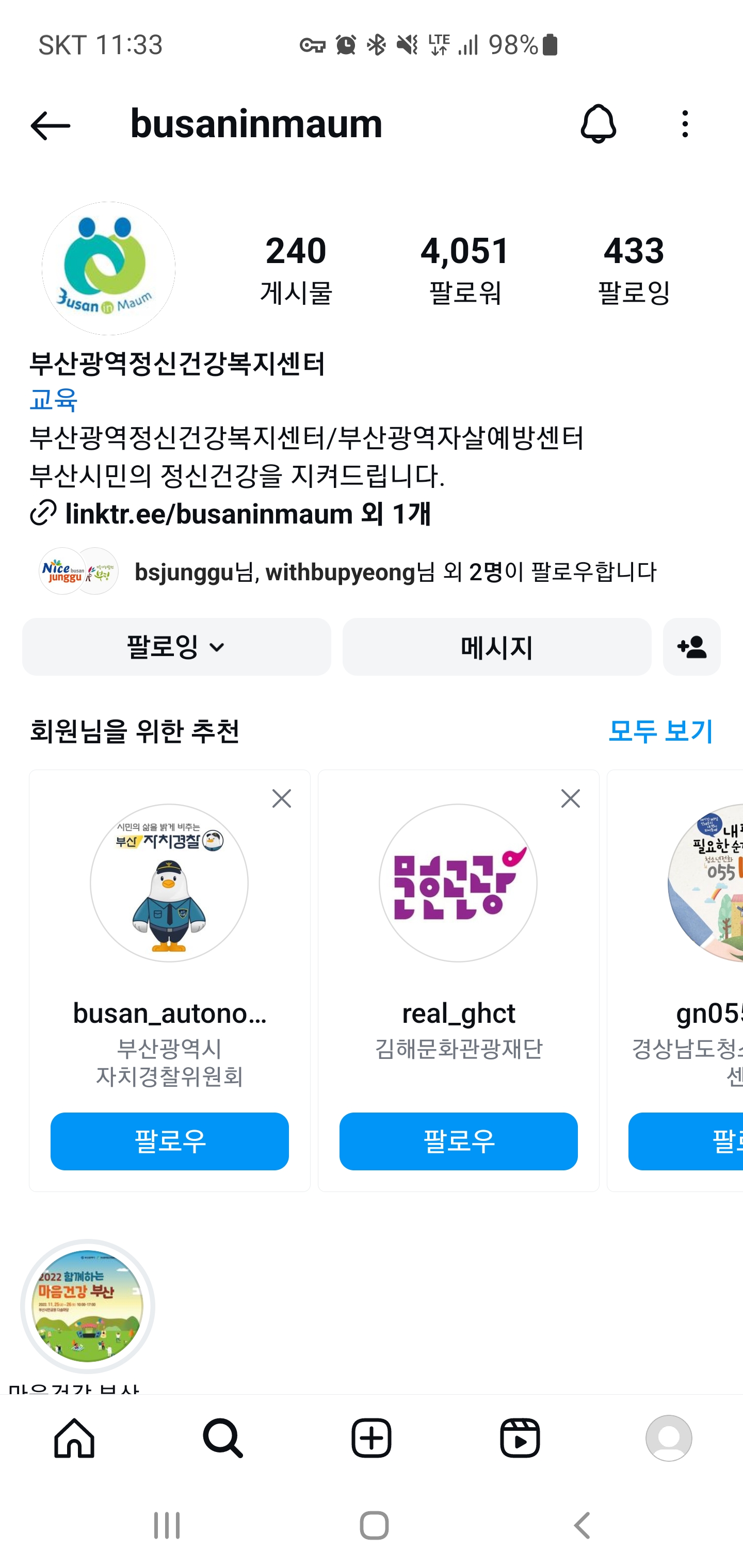Viewport: 743px width, 1568px height.
Task: Open the 마음건강 부산 story highlight
Action: click(88, 1305)
